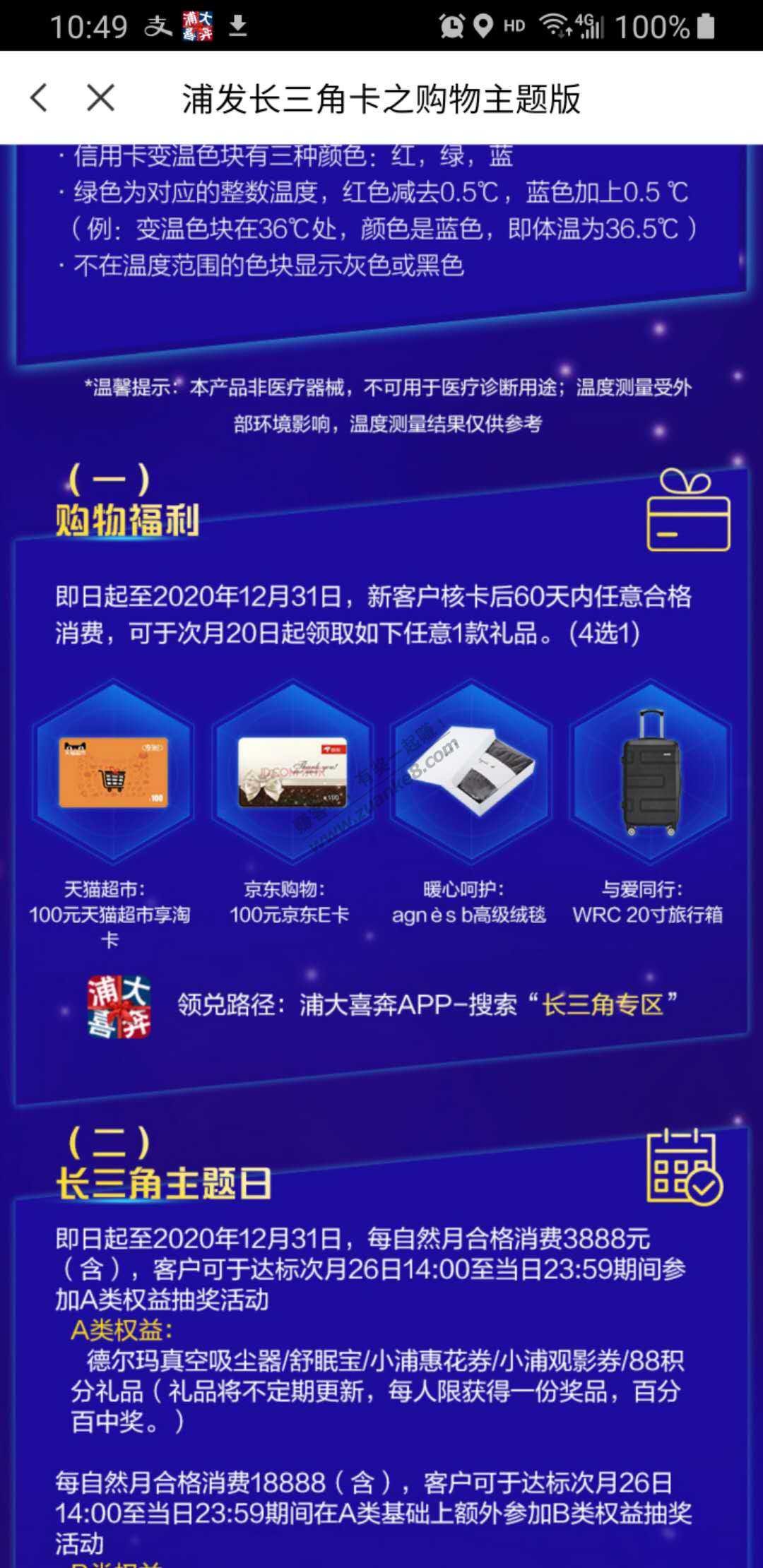Go back to the previous page
Viewport: 763px width, 1568px height.
coord(40,98)
